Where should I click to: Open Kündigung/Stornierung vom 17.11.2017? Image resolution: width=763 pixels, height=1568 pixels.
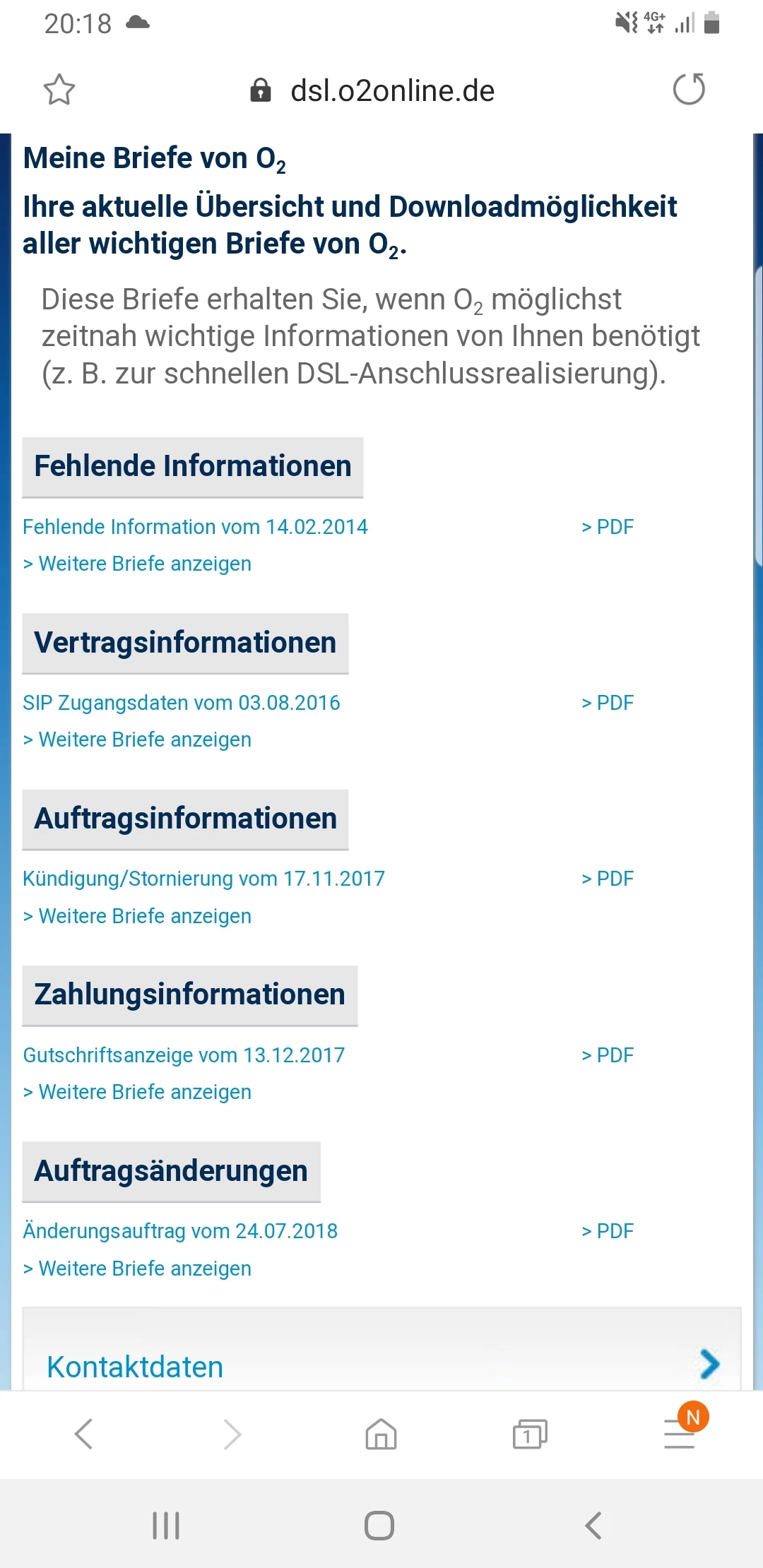coord(203,879)
